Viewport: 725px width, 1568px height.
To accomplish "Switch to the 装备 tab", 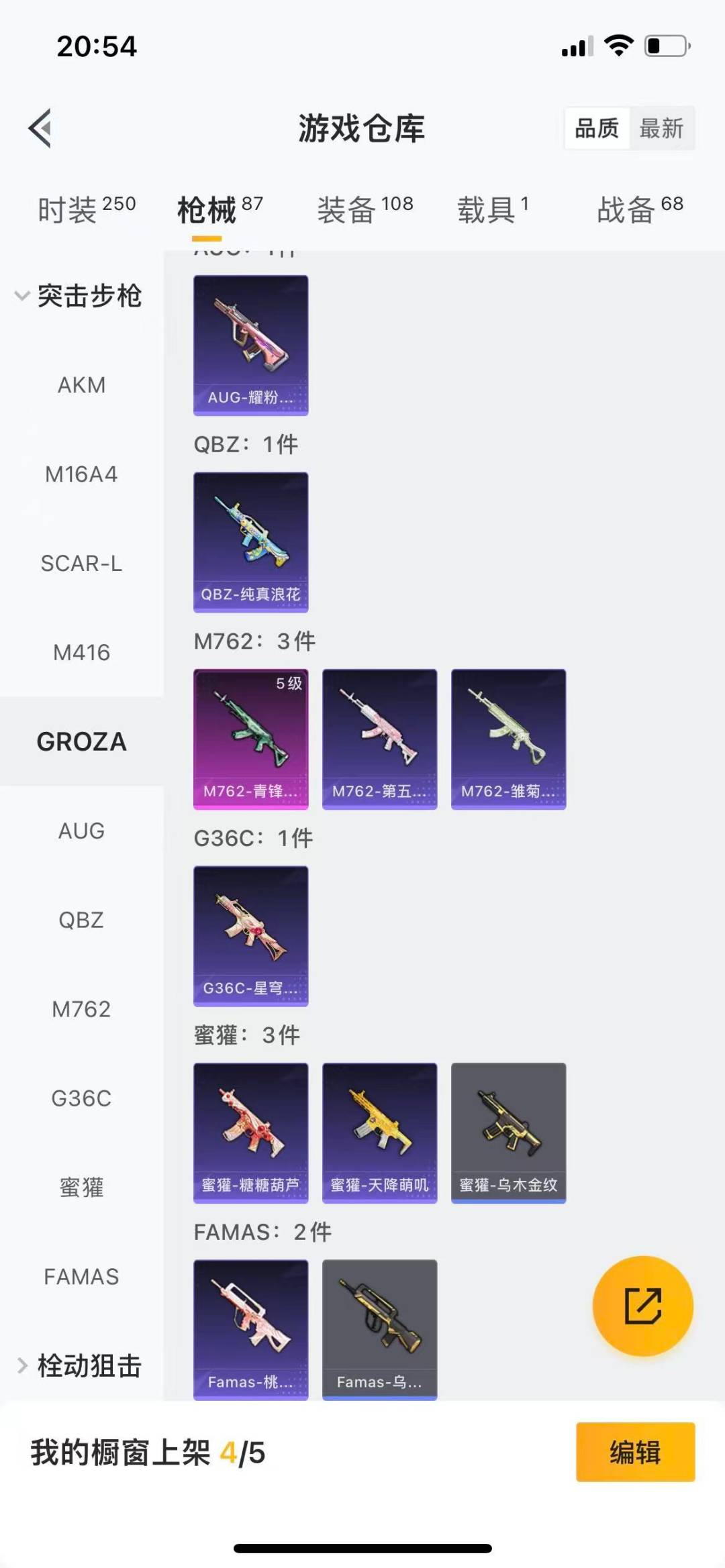I will (x=365, y=209).
